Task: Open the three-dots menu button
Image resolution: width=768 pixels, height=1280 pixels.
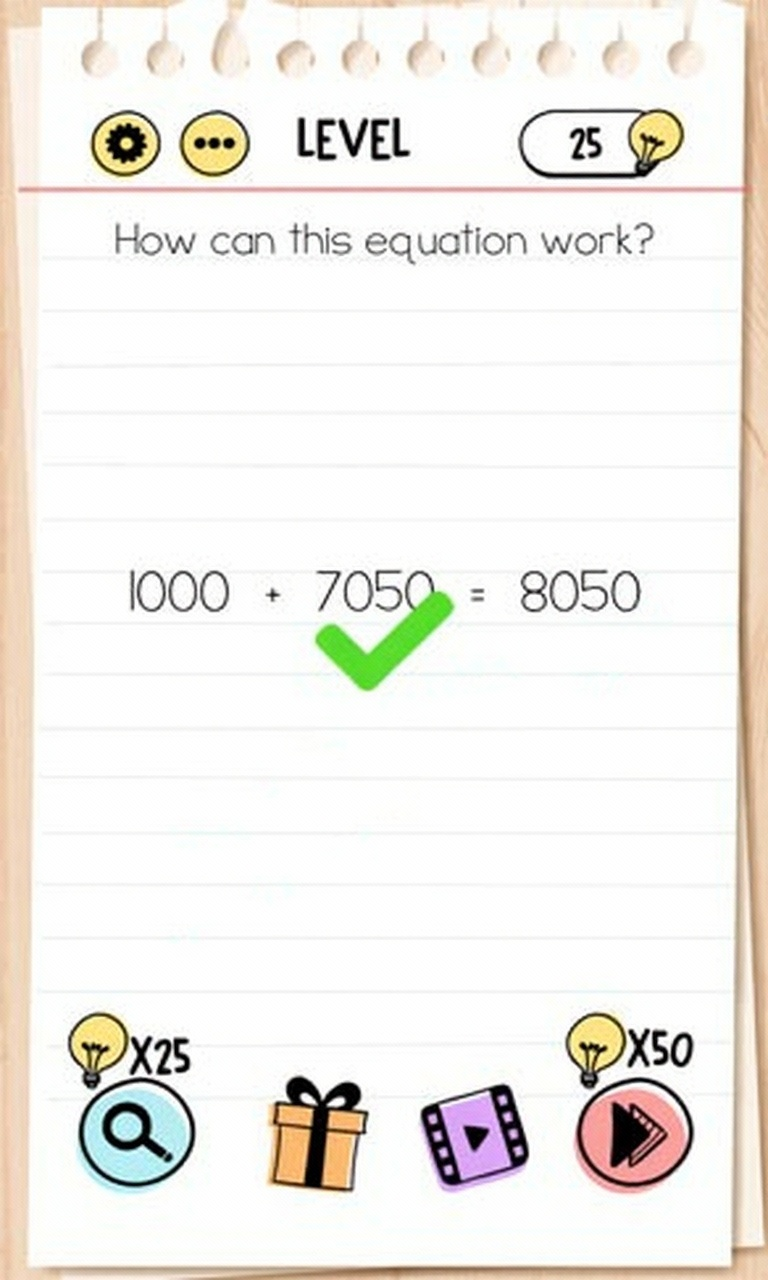Action: pyautogui.click(x=214, y=143)
